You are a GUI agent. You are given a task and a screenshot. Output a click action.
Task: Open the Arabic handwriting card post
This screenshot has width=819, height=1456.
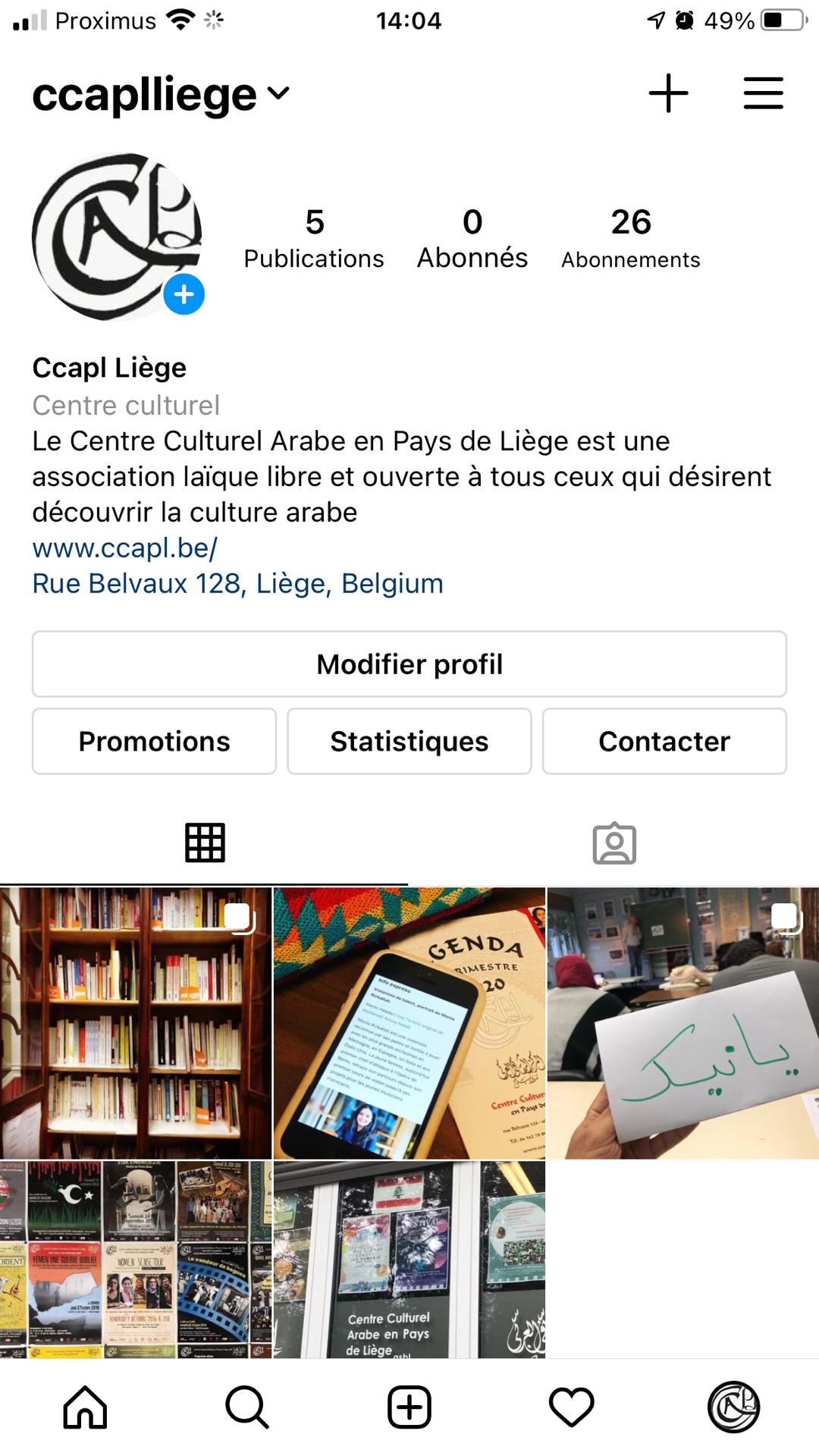coord(683,1023)
